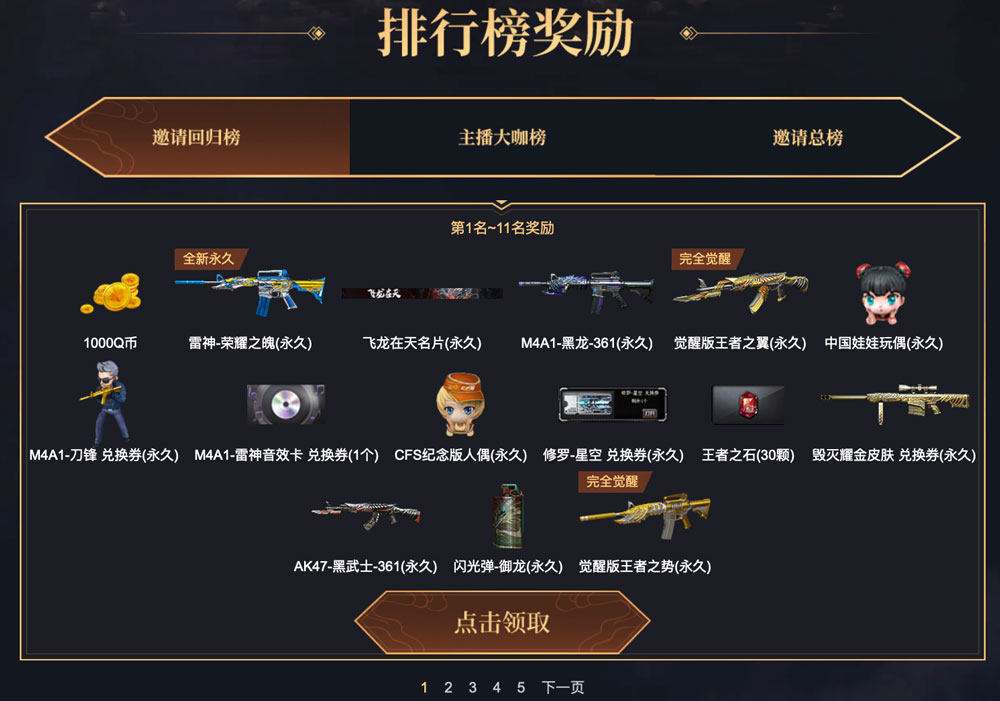Switch to the 邀请回归榜 tab
The image size is (1000, 701).
tap(196, 137)
